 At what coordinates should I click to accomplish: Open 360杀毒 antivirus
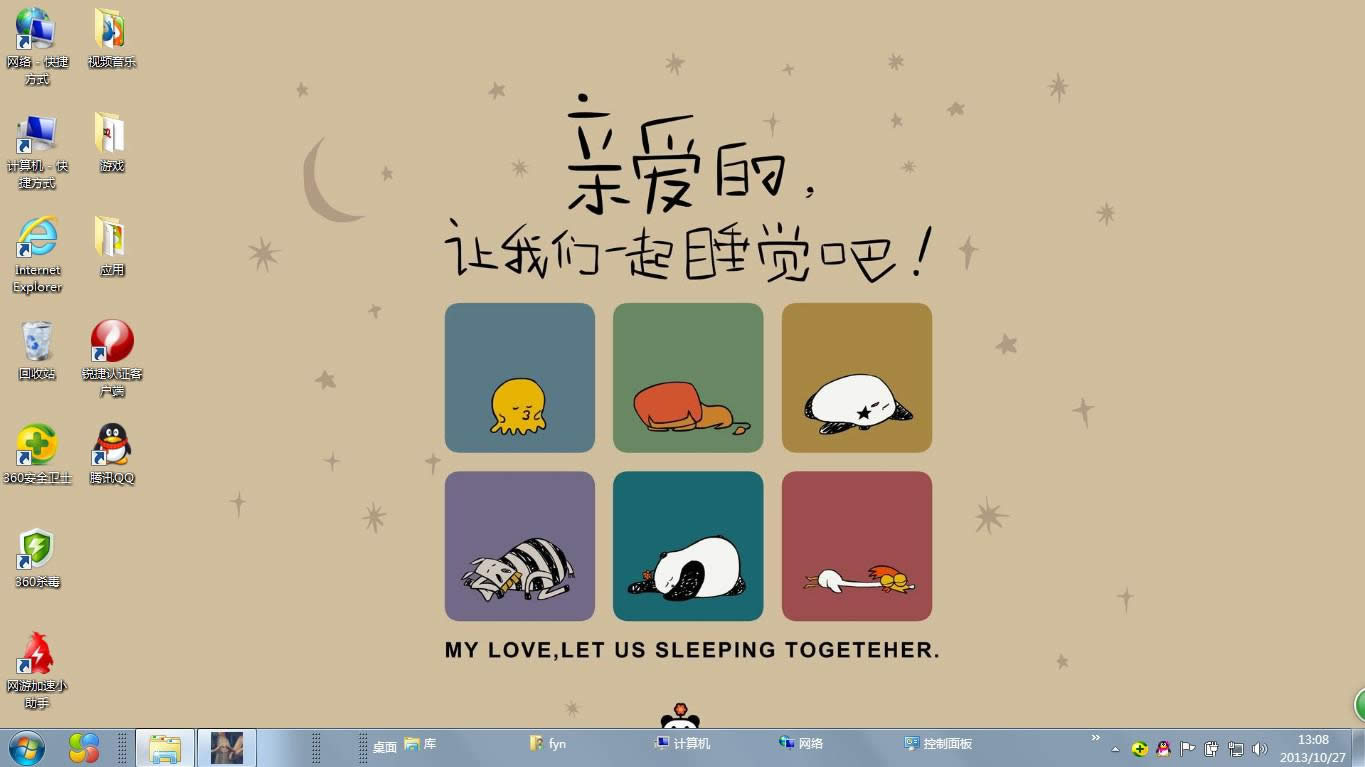[37, 550]
